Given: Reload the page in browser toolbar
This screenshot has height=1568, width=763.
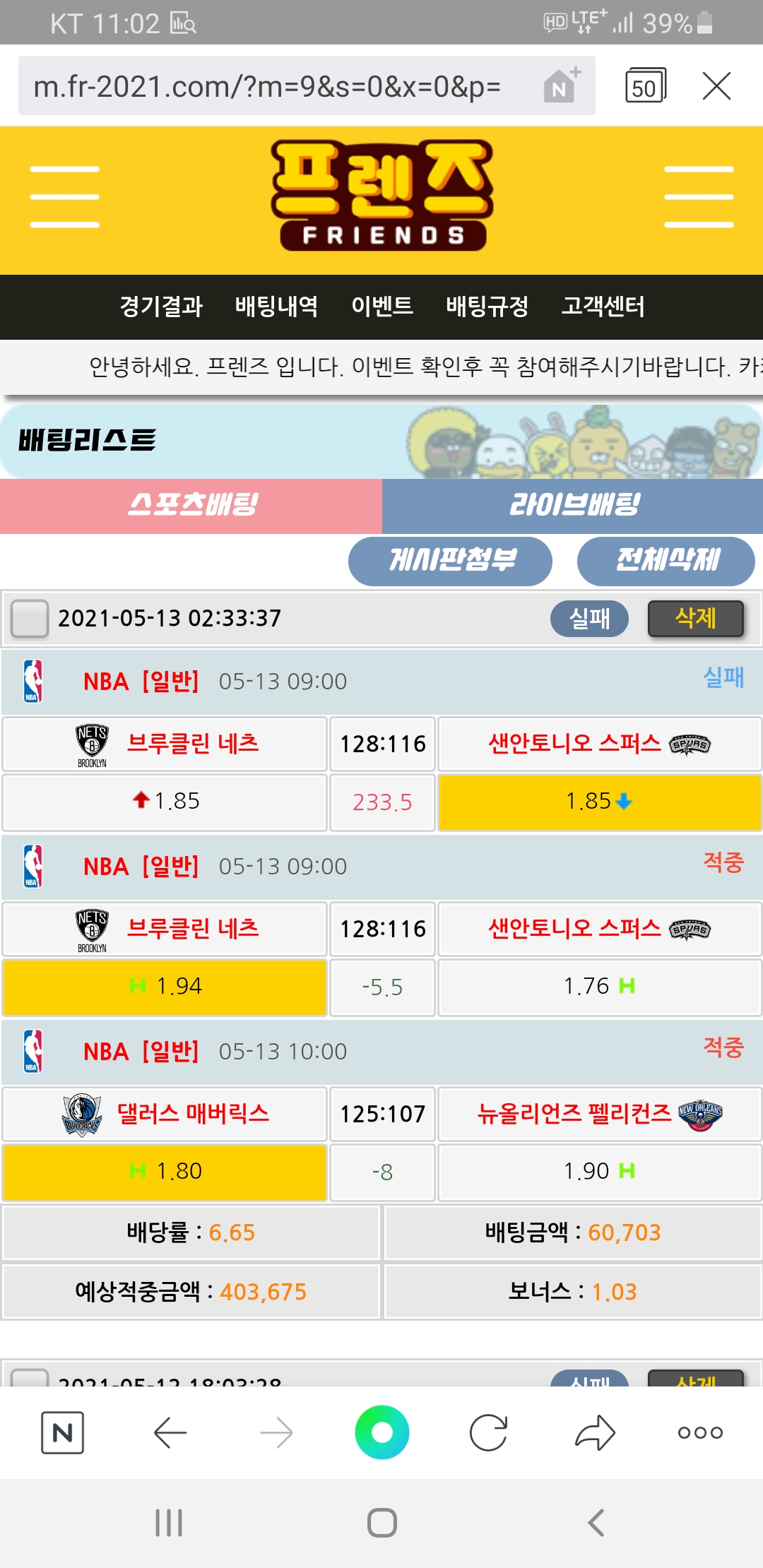Looking at the screenshot, I should coord(488,1432).
